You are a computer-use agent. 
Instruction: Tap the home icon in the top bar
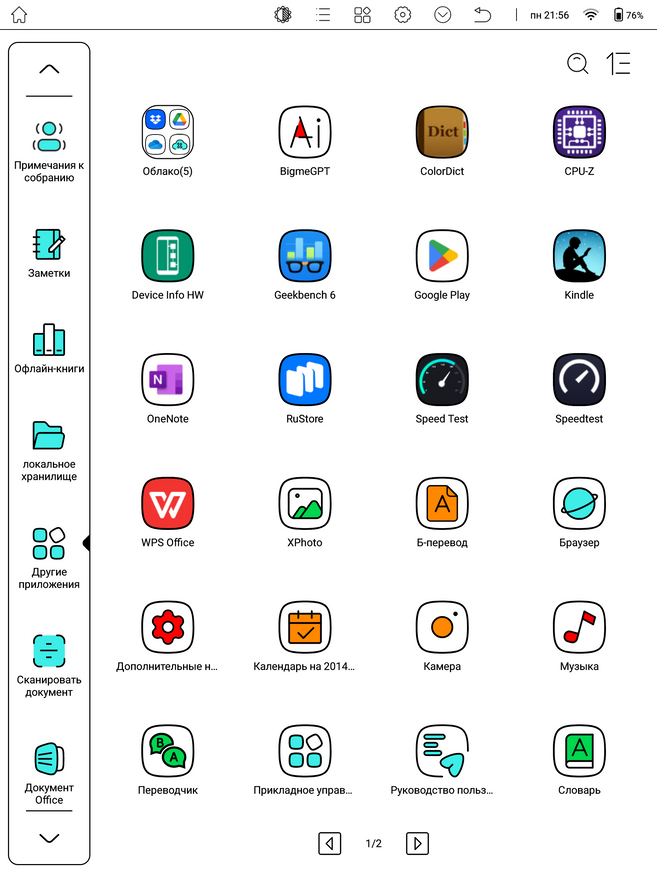tap(18, 15)
